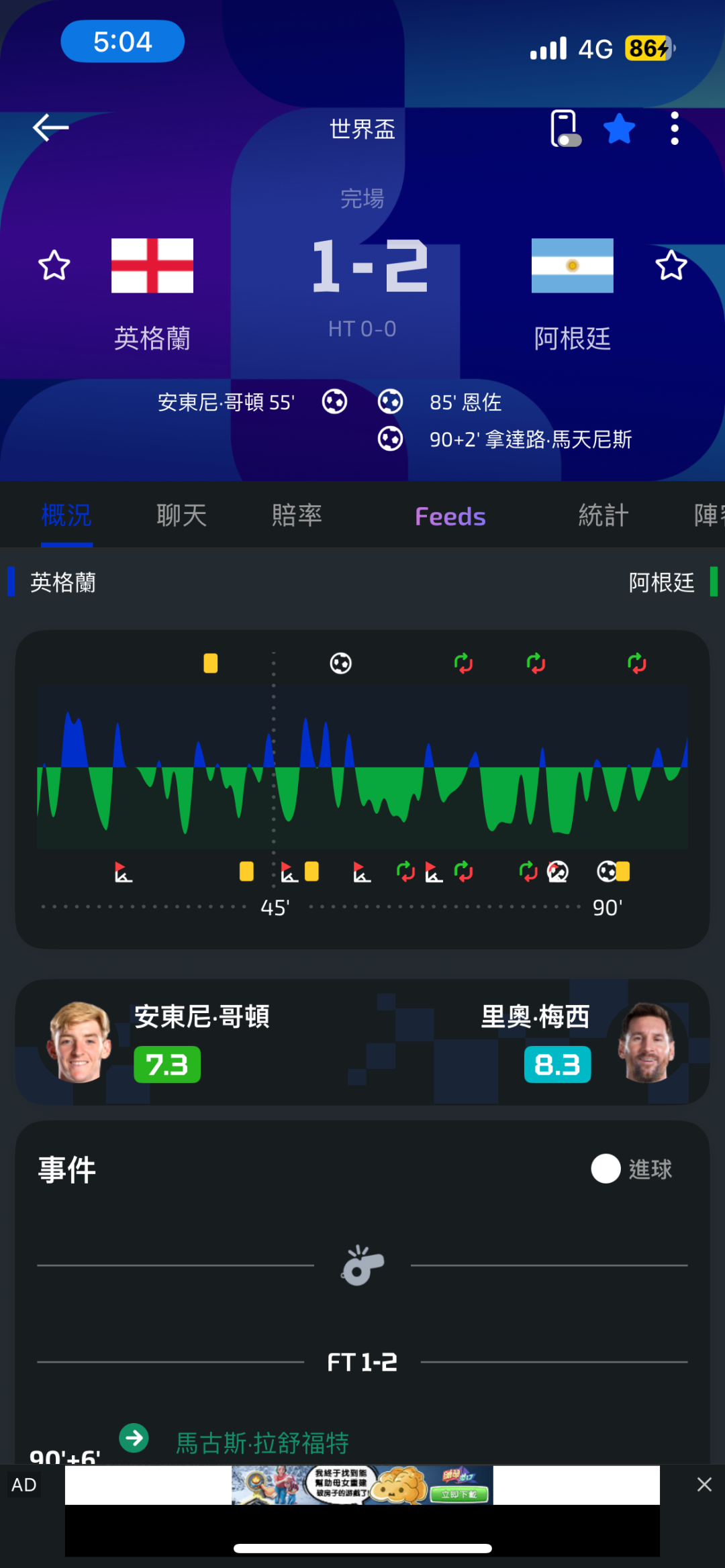The image size is (725, 1568).
Task: Favorite the Argentina team with its star
Action: point(671,266)
